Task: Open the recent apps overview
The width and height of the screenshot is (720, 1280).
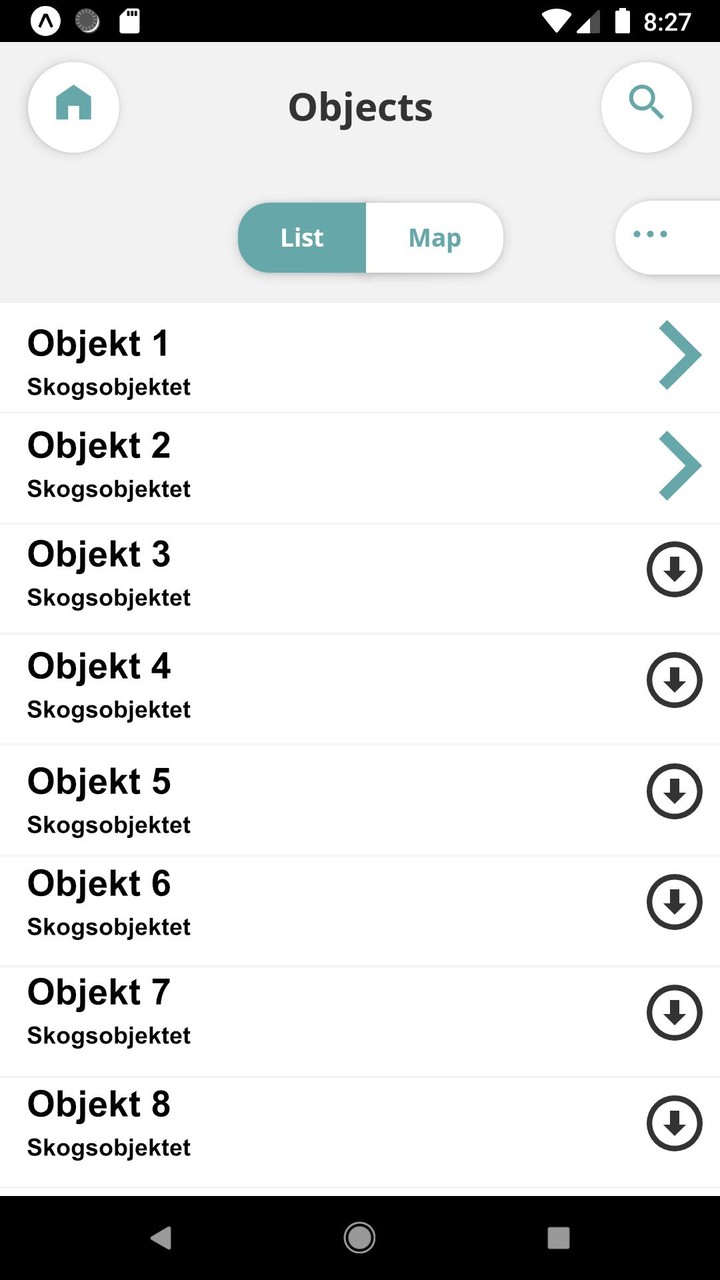Action: (x=559, y=1238)
